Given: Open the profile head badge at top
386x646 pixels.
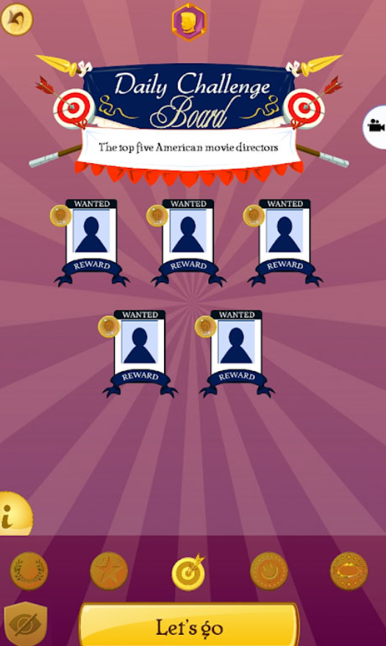Looking at the screenshot, I should click(189, 22).
